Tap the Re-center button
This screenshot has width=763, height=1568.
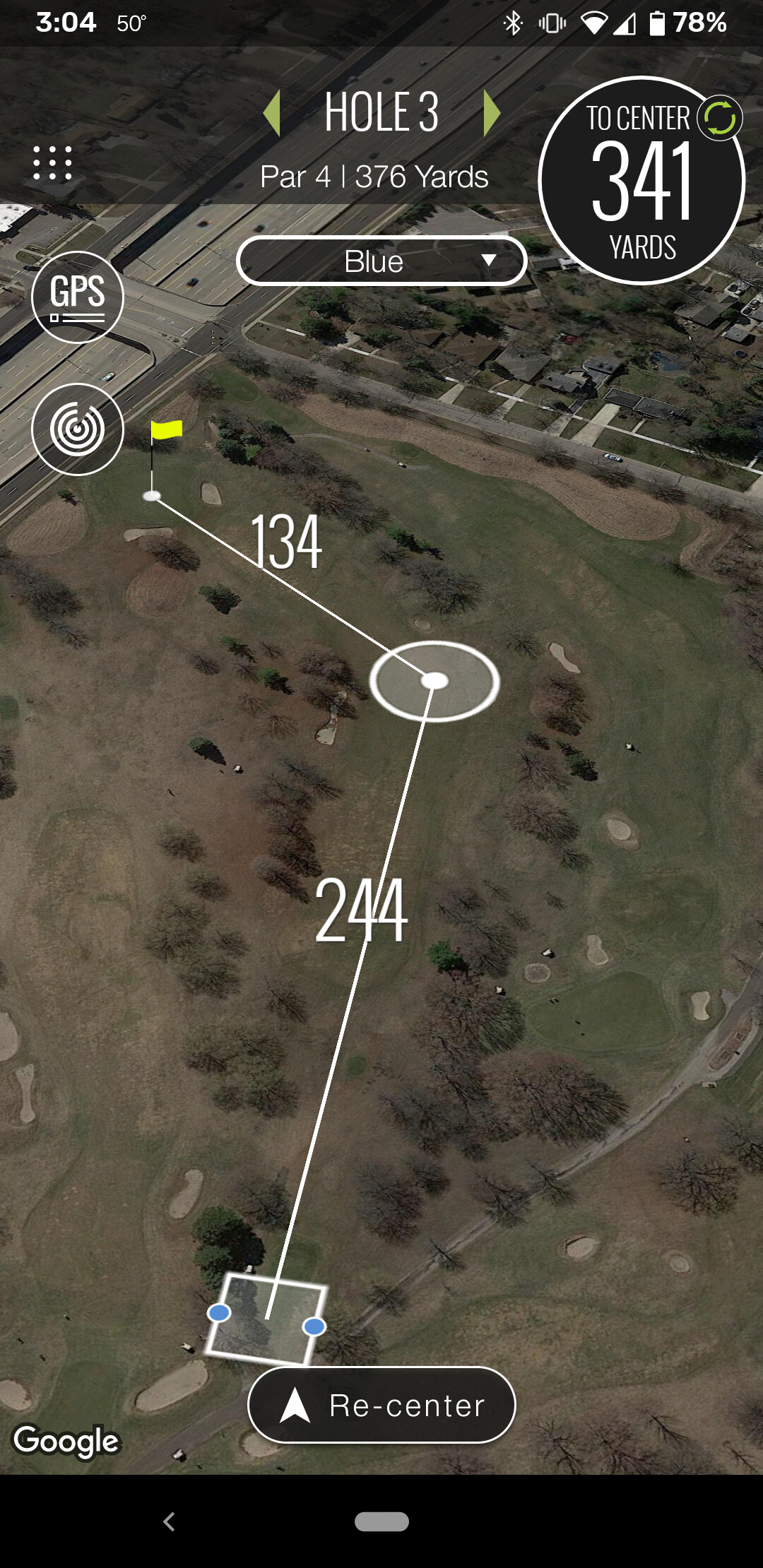[x=381, y=1406]
